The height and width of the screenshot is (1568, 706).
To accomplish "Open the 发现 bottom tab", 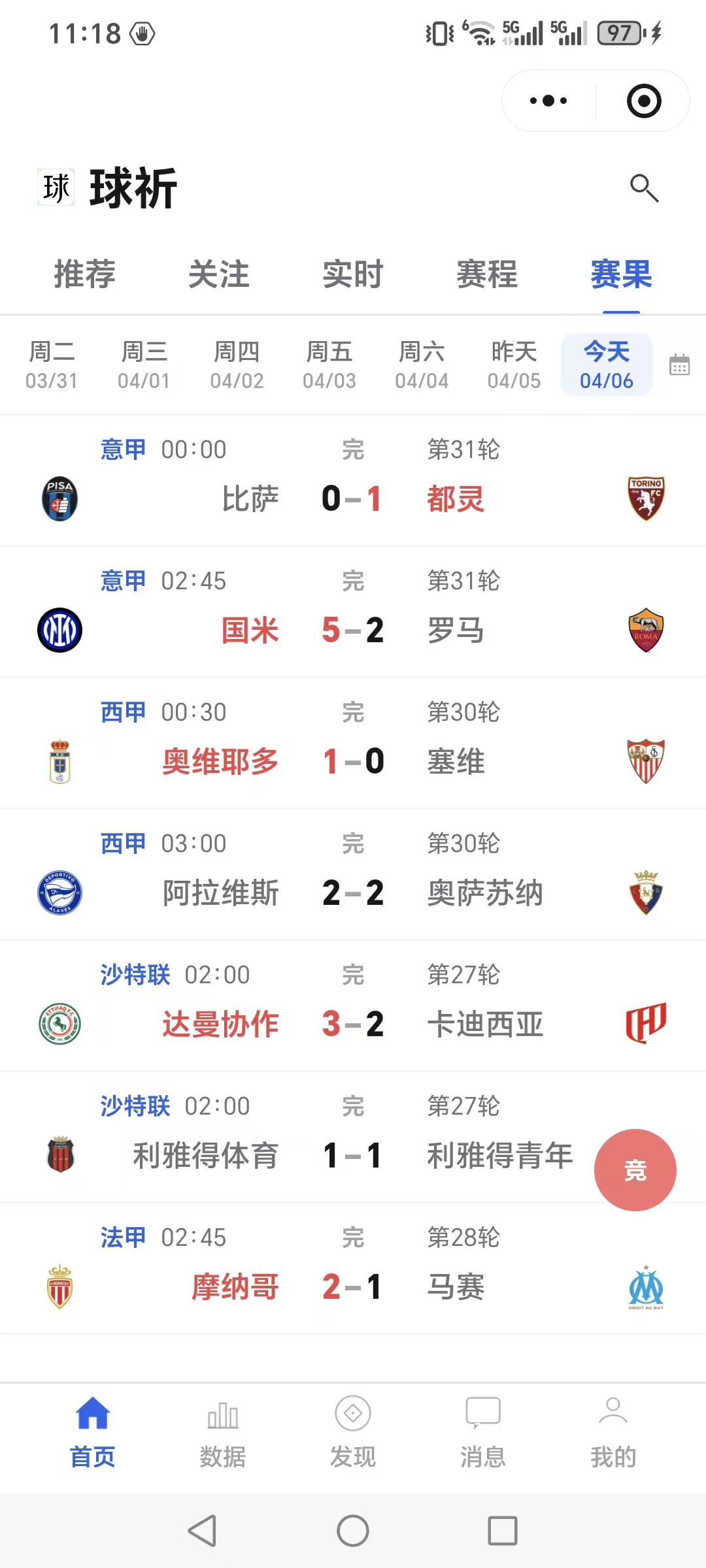I will [353, 1431].
